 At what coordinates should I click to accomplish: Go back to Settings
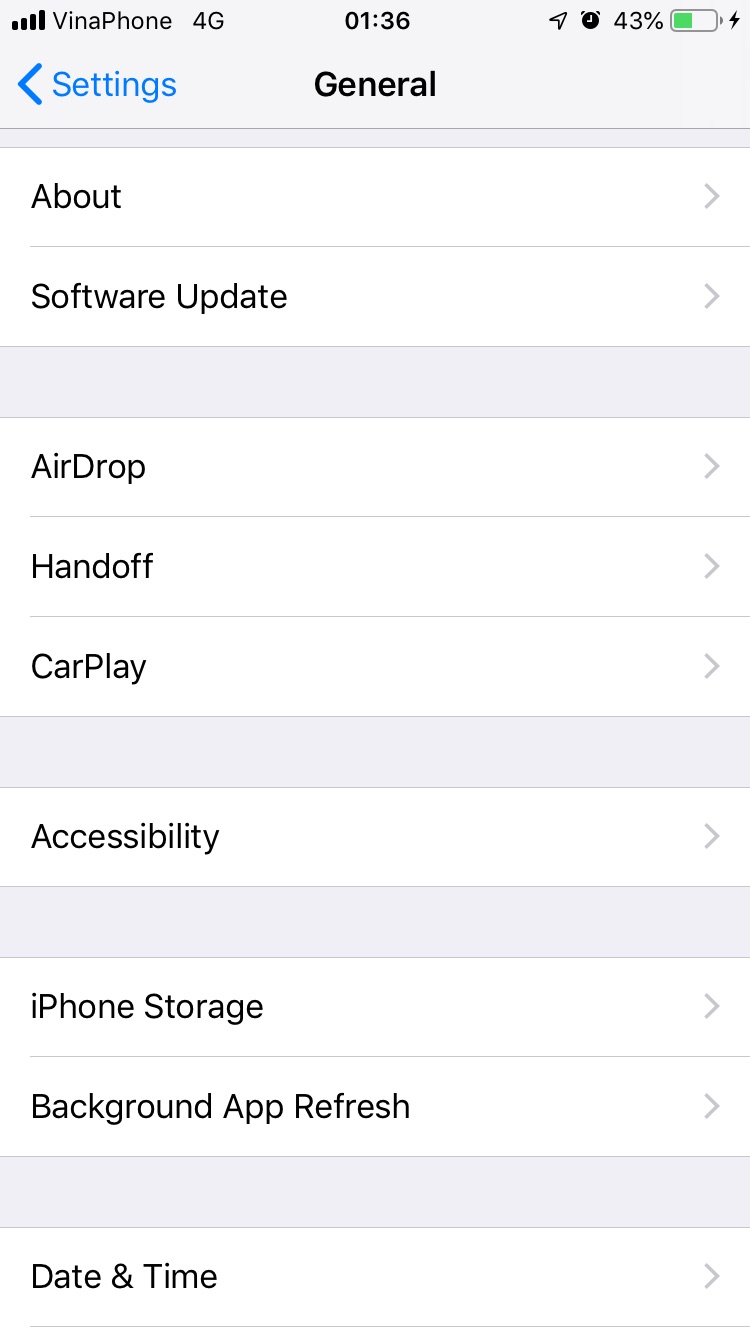pos(97,85)
